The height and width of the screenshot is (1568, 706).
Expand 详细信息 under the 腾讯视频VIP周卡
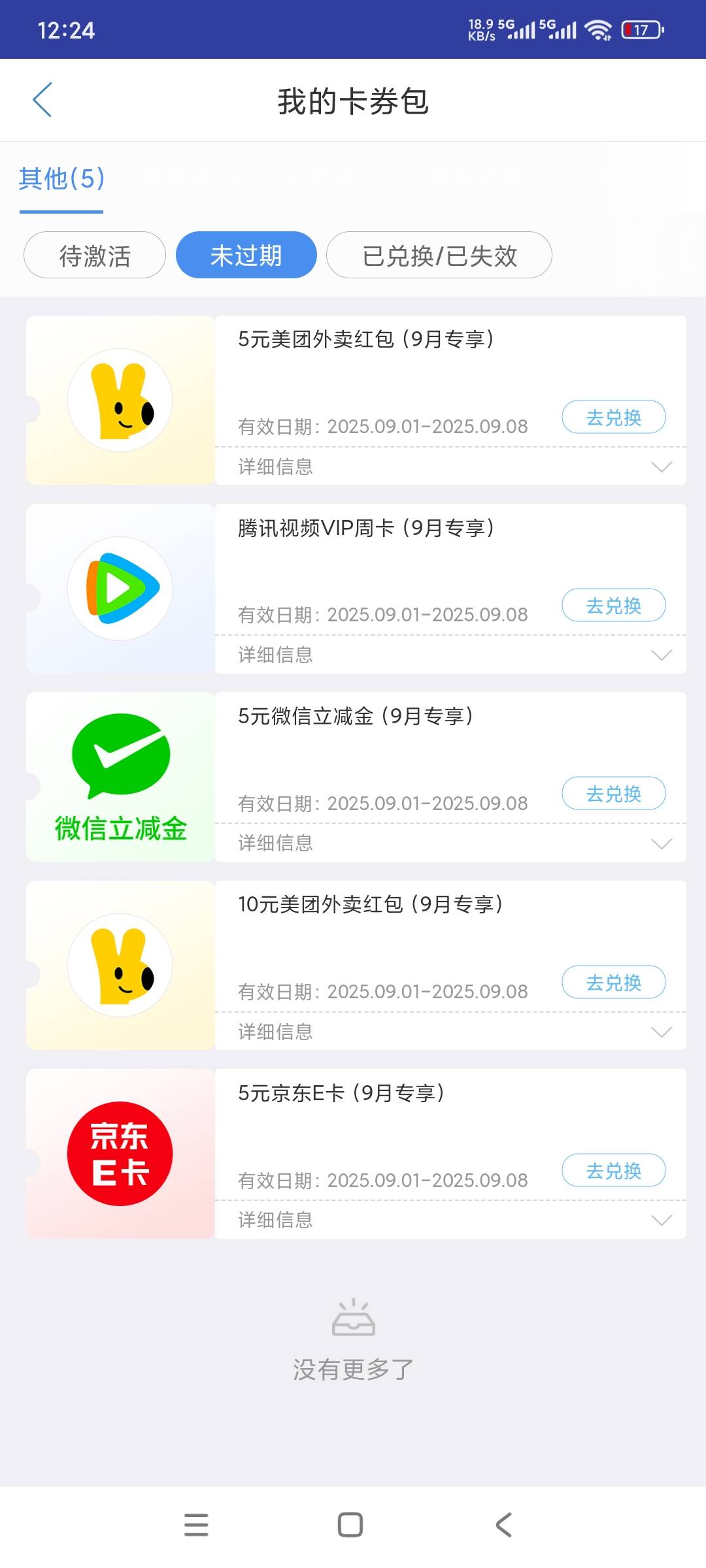[451, 655]
